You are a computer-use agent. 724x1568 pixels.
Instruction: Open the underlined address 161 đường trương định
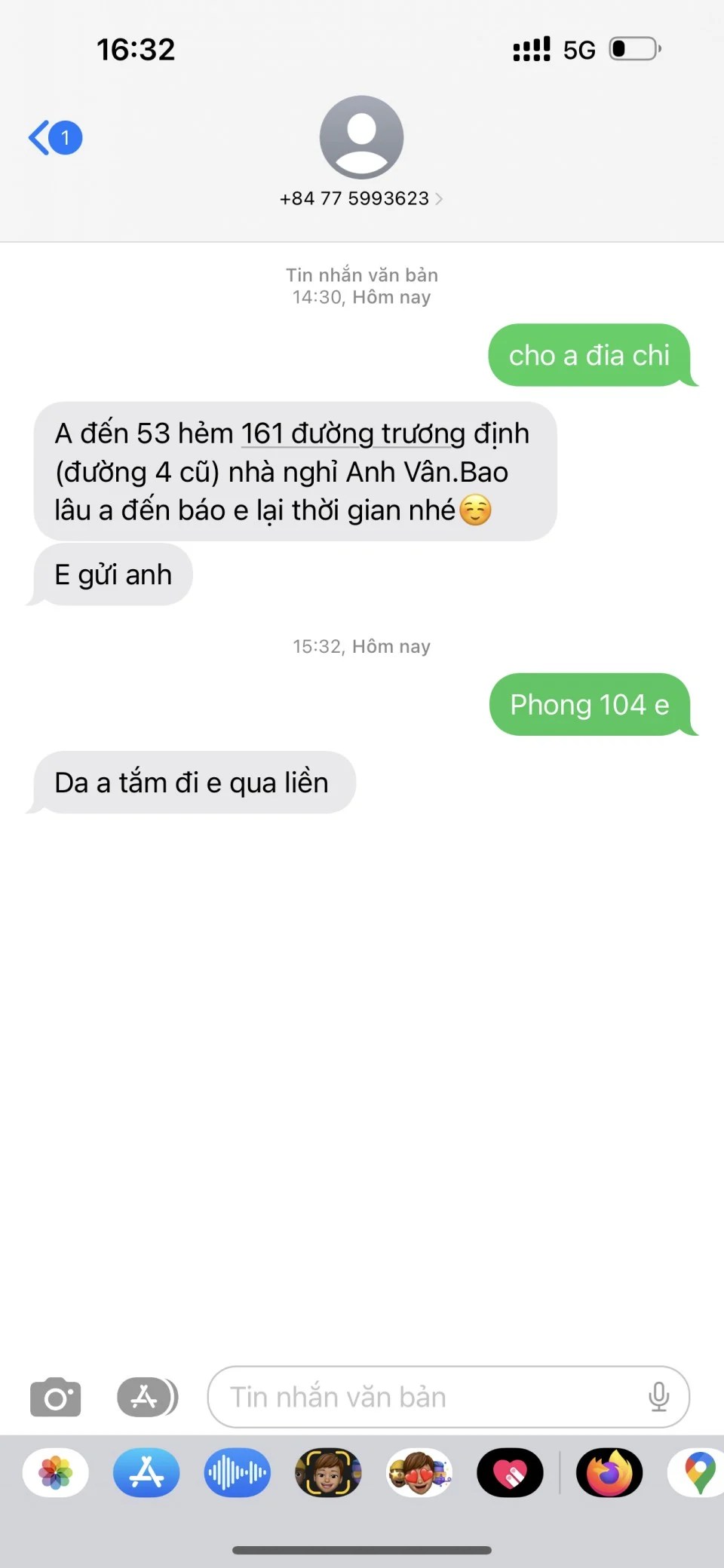(353, 434)
